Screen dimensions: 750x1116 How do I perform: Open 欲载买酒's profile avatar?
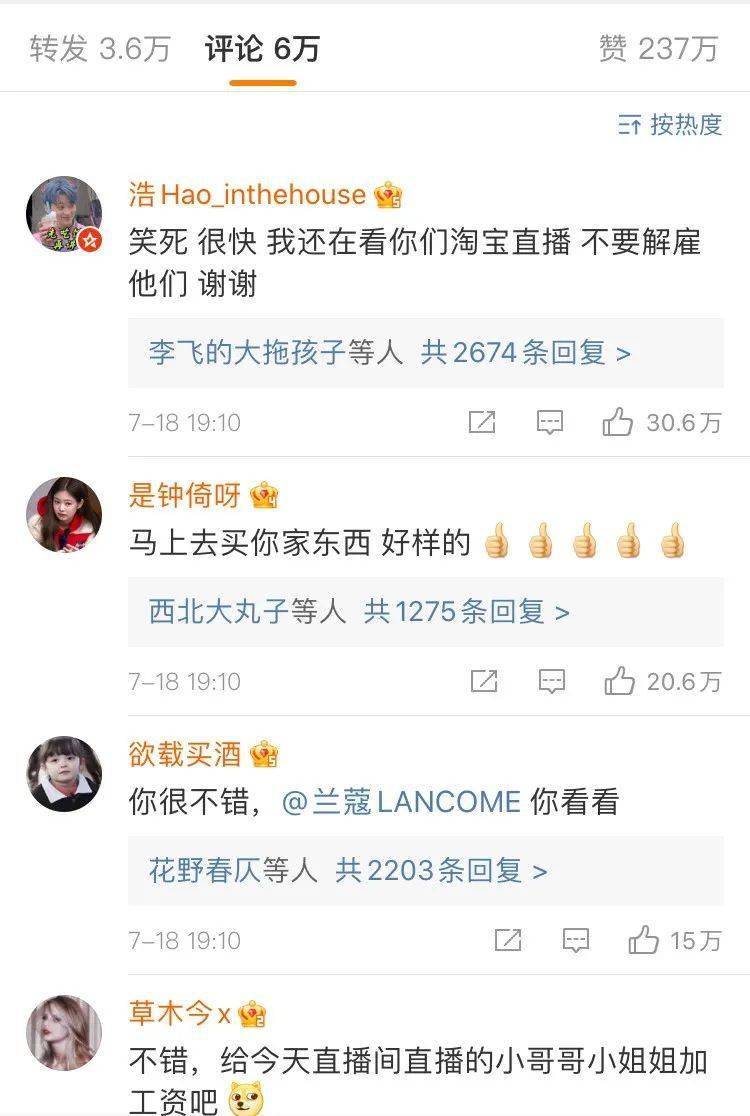[64, 774]
